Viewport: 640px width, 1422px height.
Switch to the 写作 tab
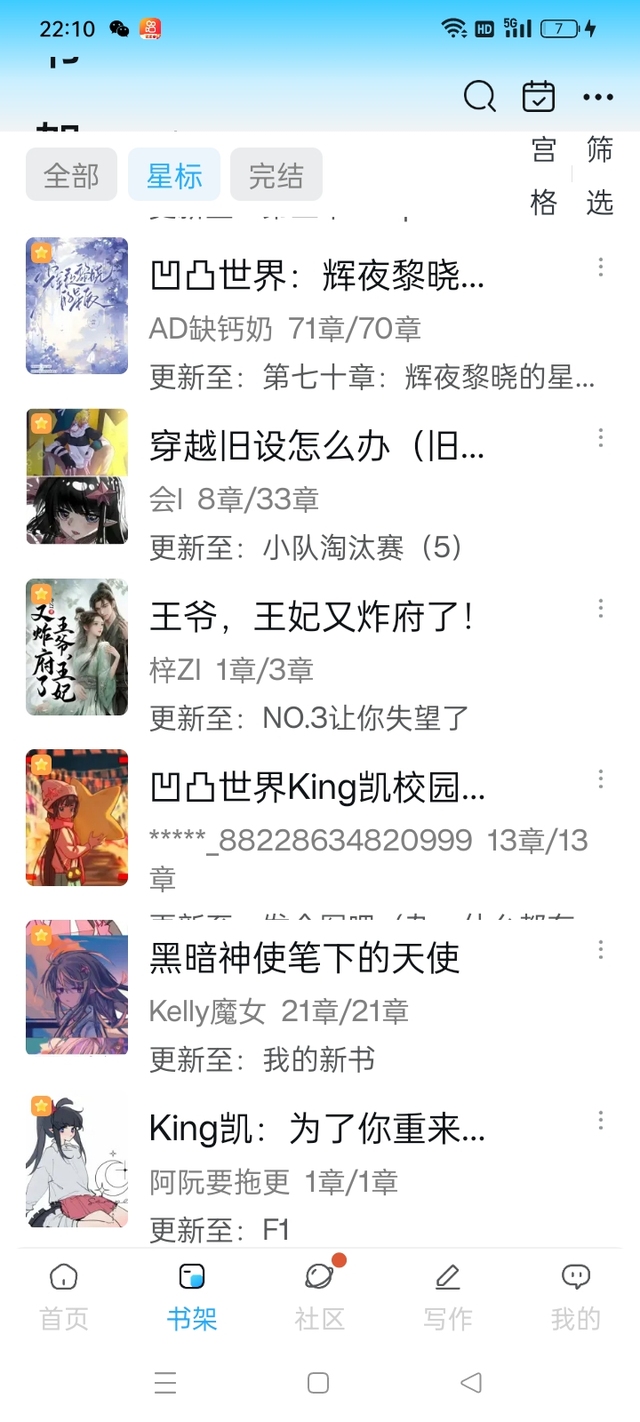click(x=448, y=1297)
